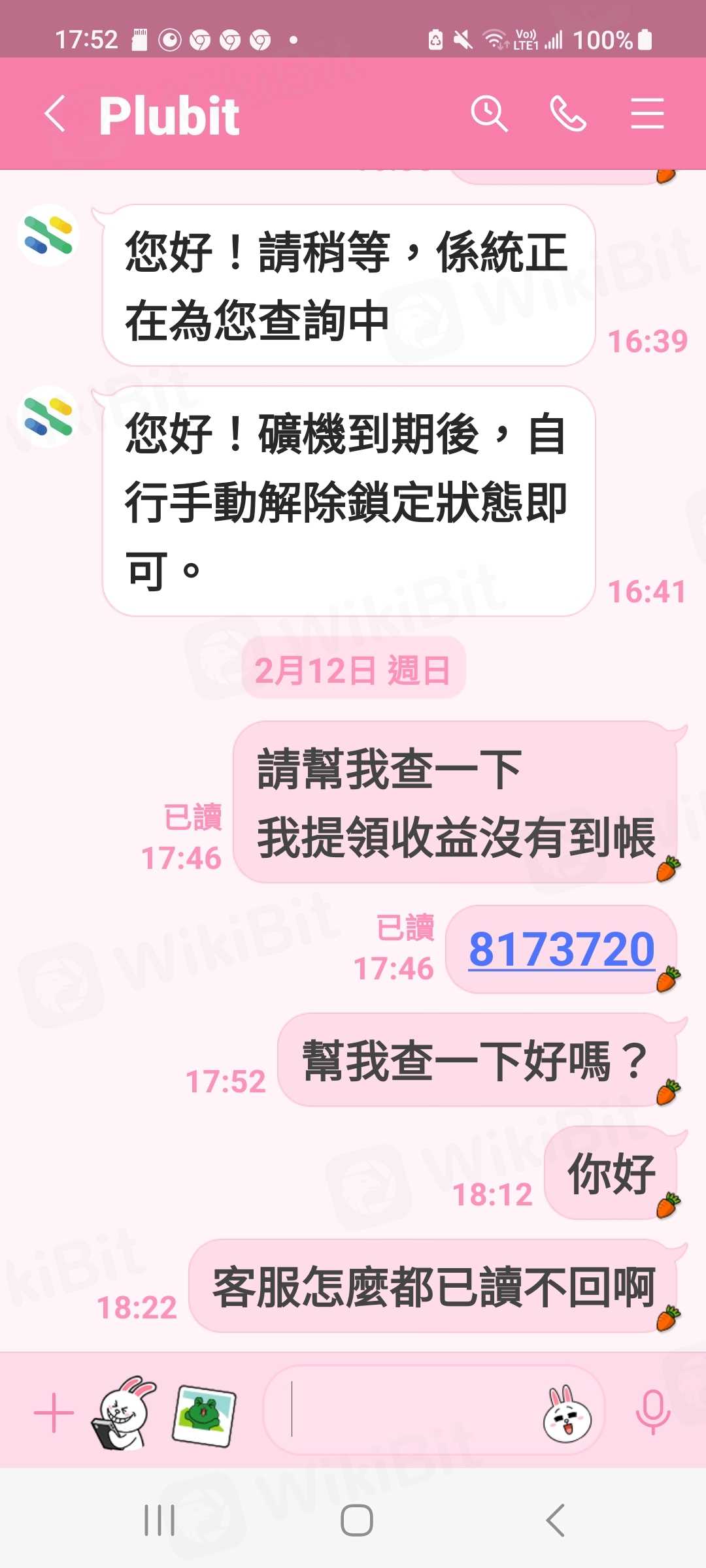Go back from the Plubit chat
Viewport: 706px width, 1568px height.
[56, 114]
